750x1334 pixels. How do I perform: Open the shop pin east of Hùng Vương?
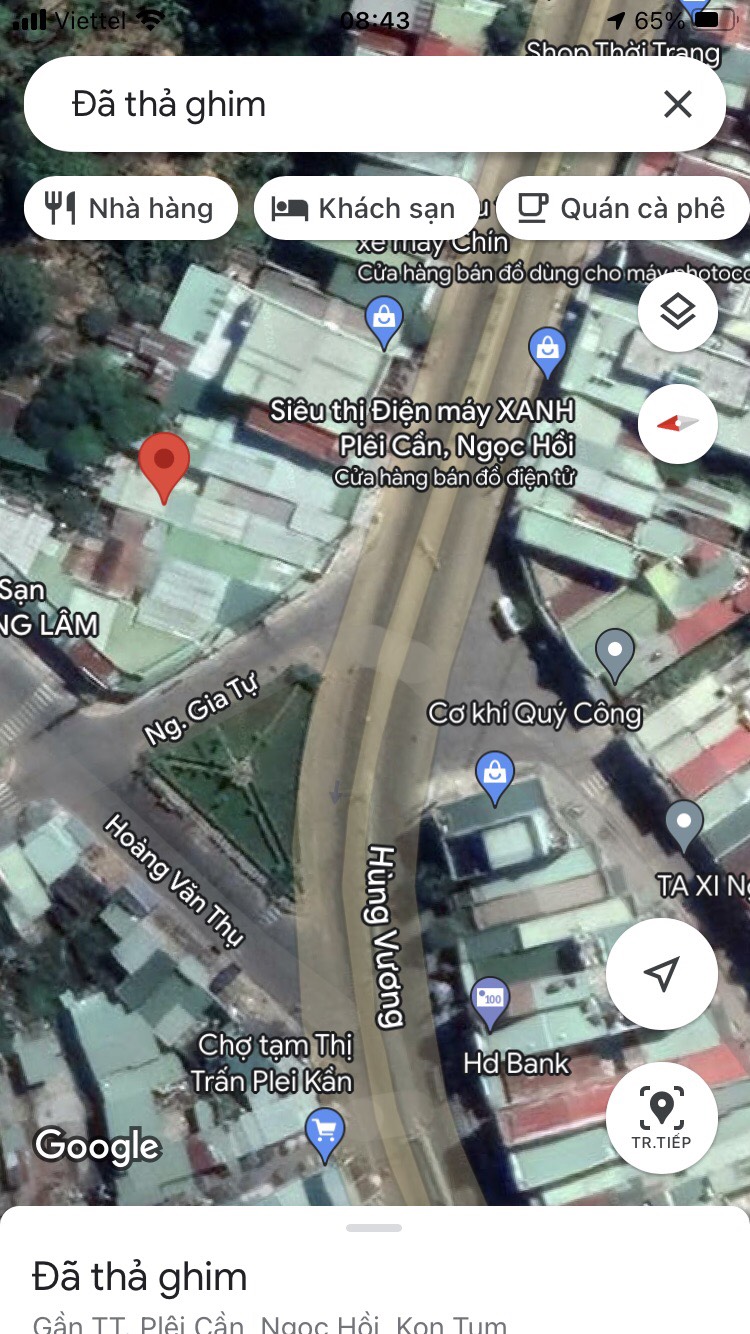(494, 776)
